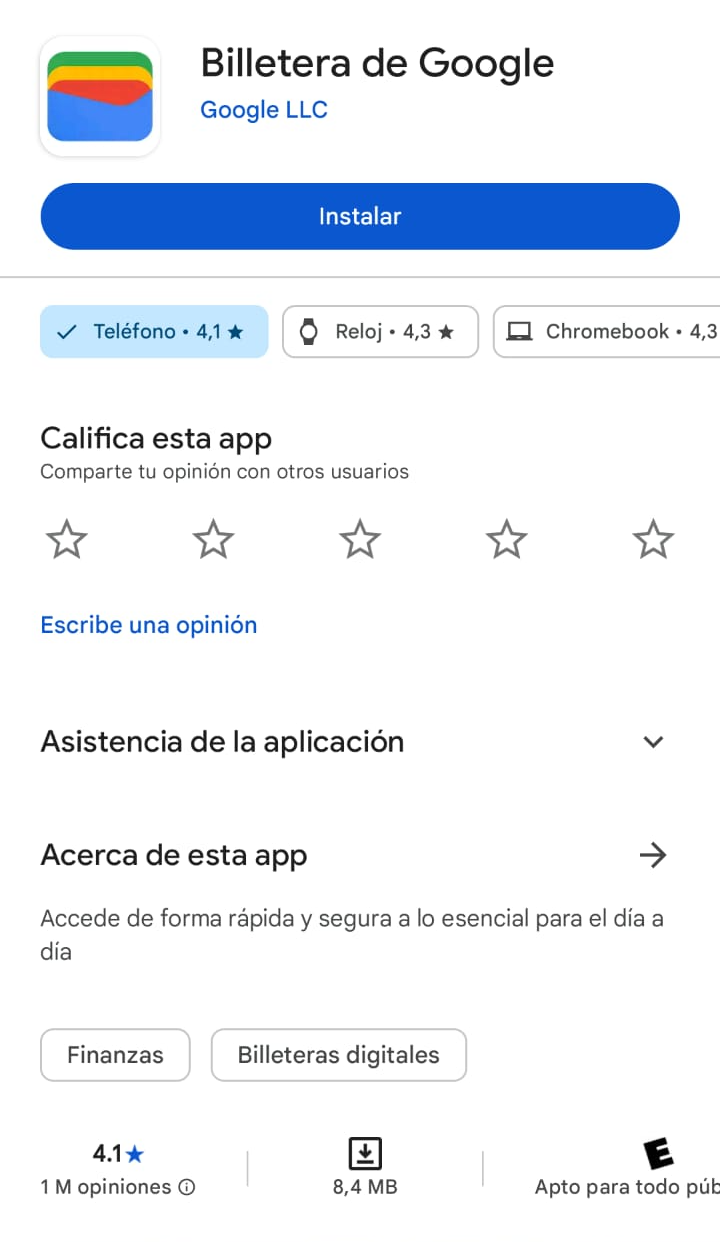Viewport: 720px width, 1242px height.
Task: Open Acerca de esta app details
Action: [653, 855]
